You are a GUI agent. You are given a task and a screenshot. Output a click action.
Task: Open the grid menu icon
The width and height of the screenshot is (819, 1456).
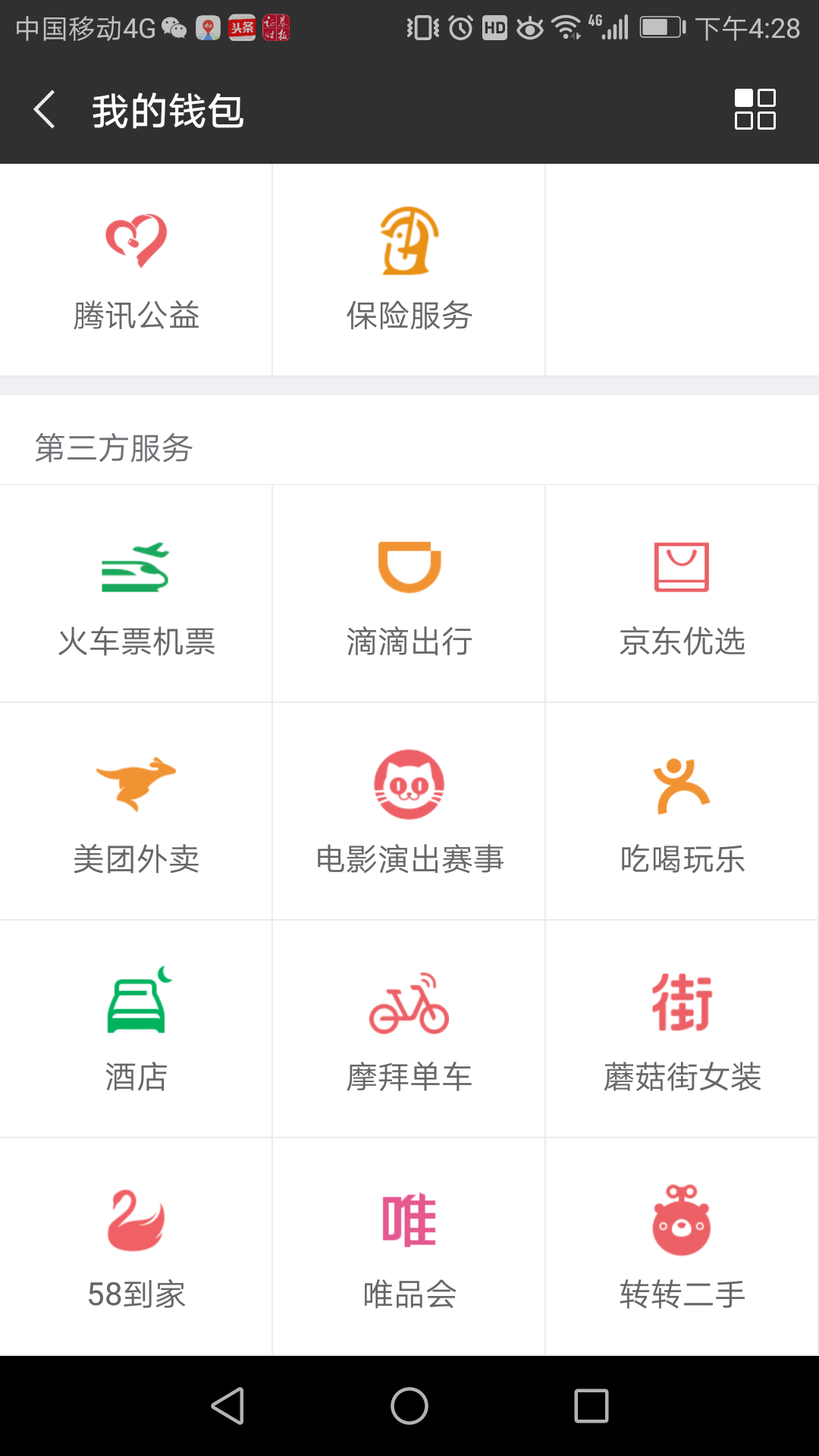click(x=755, y=110)
